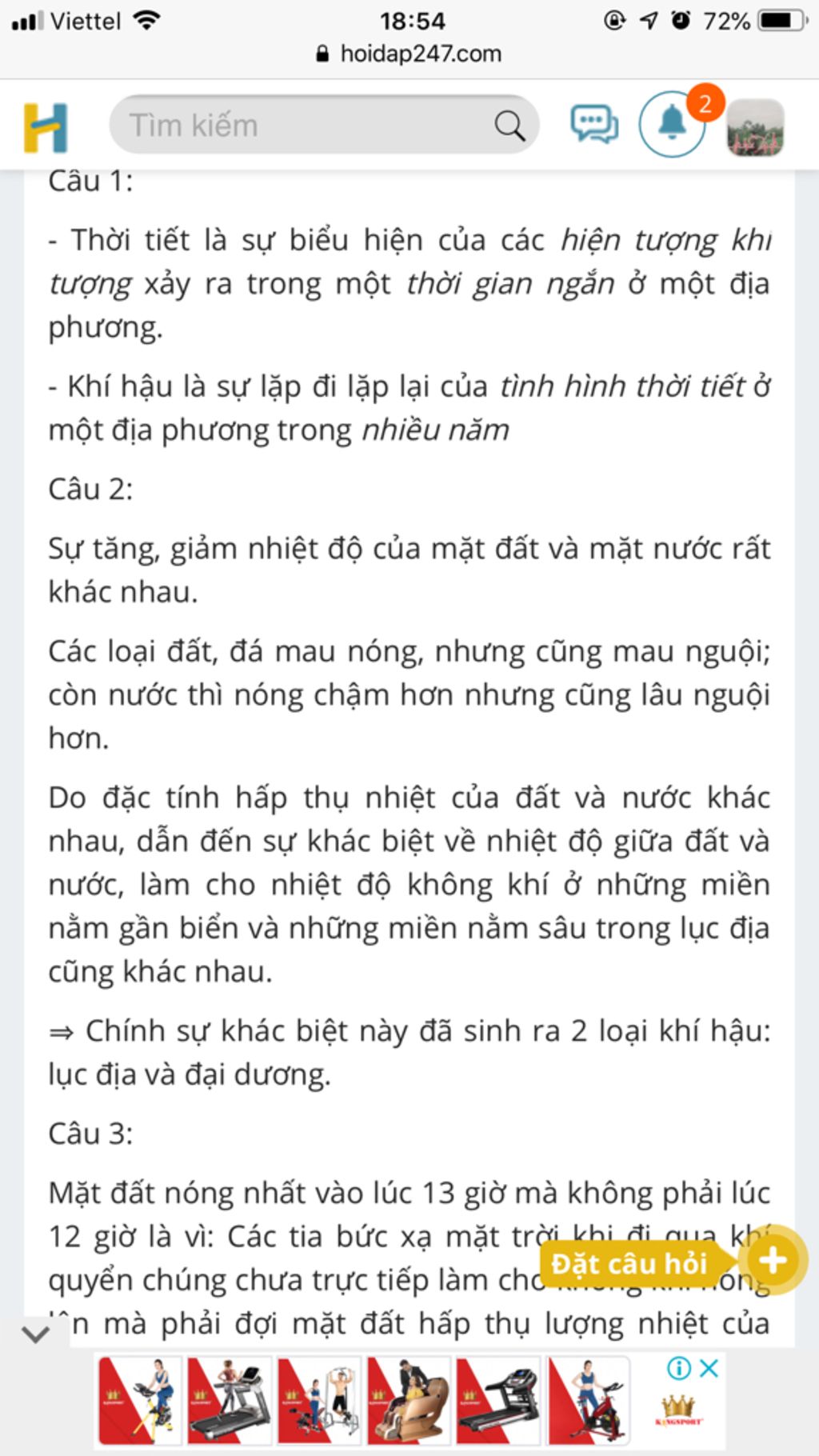Tap the magnifier search icon

tap(509, 126)
